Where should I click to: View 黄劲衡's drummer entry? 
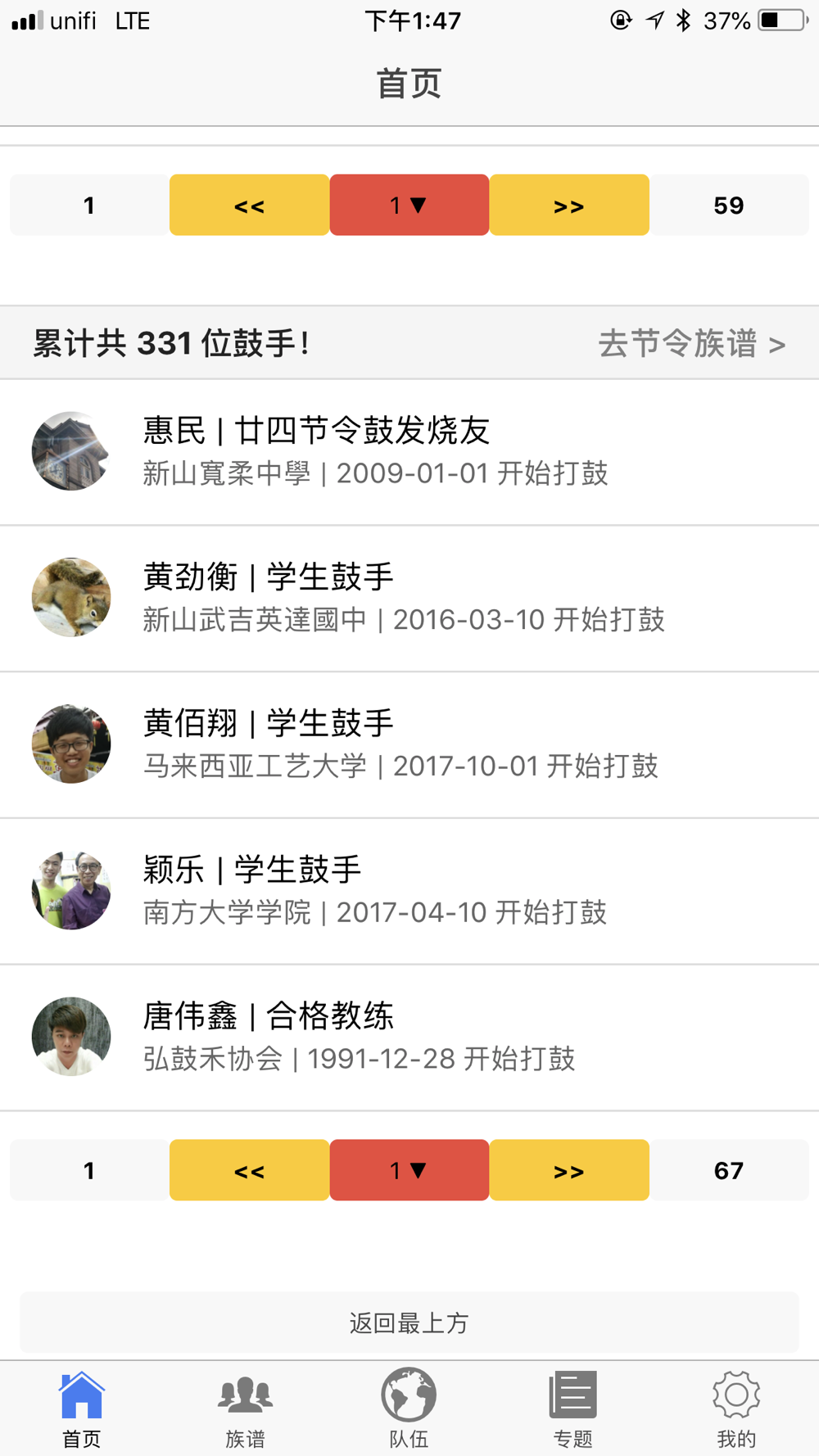(x=409, y=598)
